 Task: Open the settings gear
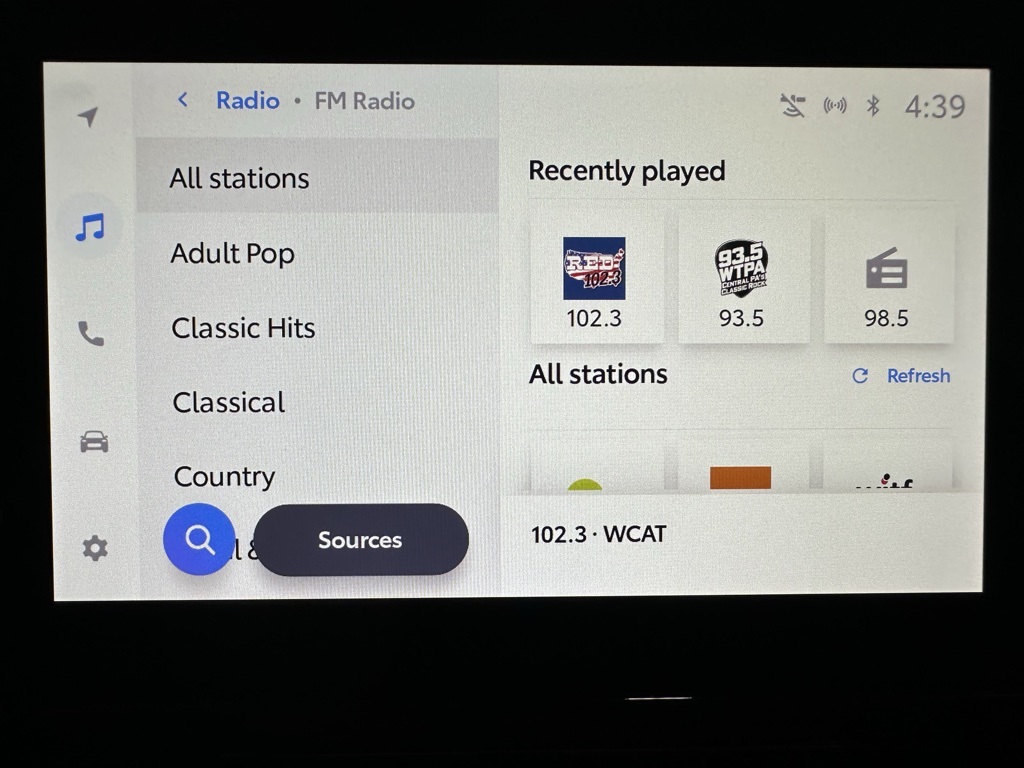point(94,548)
